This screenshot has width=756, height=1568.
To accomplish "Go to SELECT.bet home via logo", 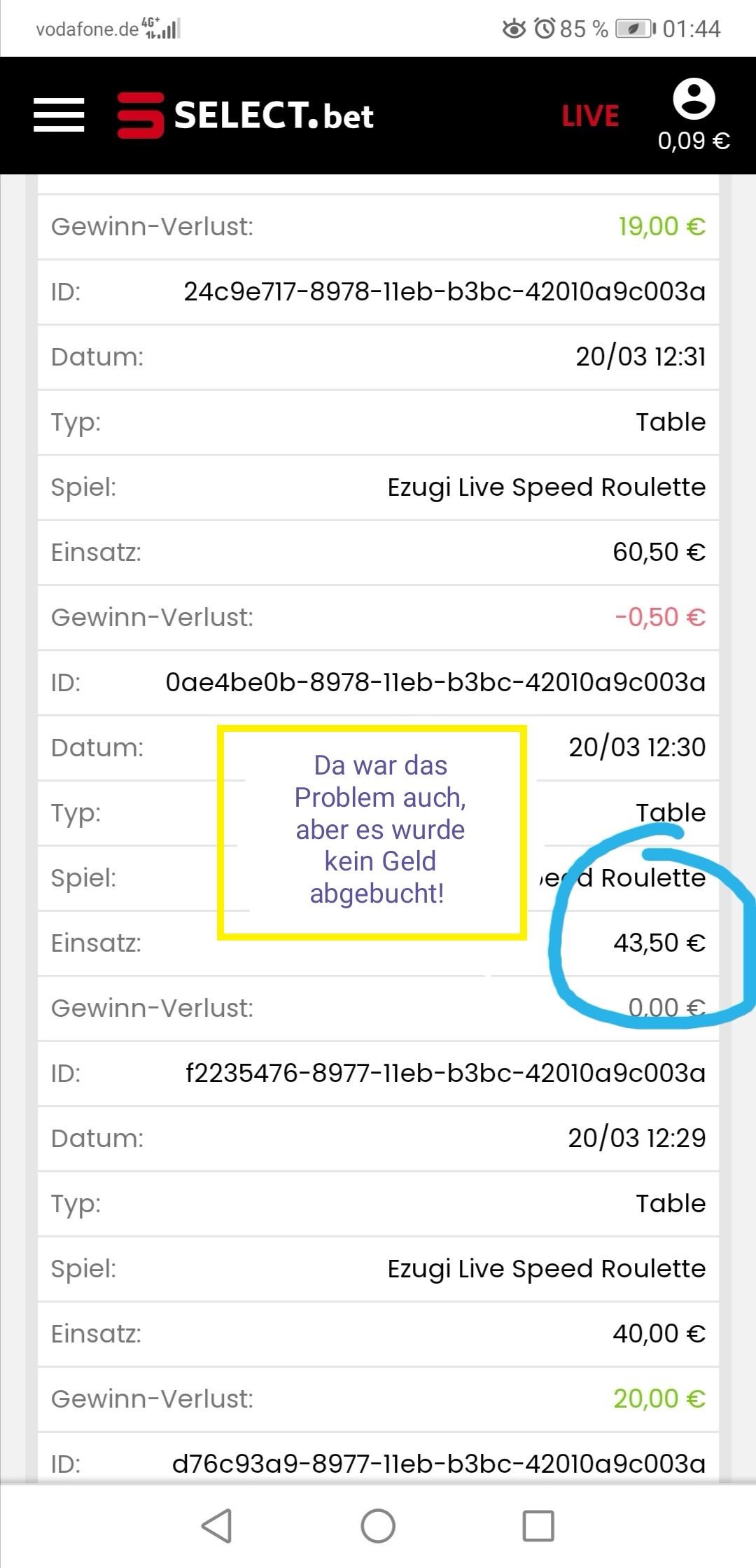I will [245, 115].
